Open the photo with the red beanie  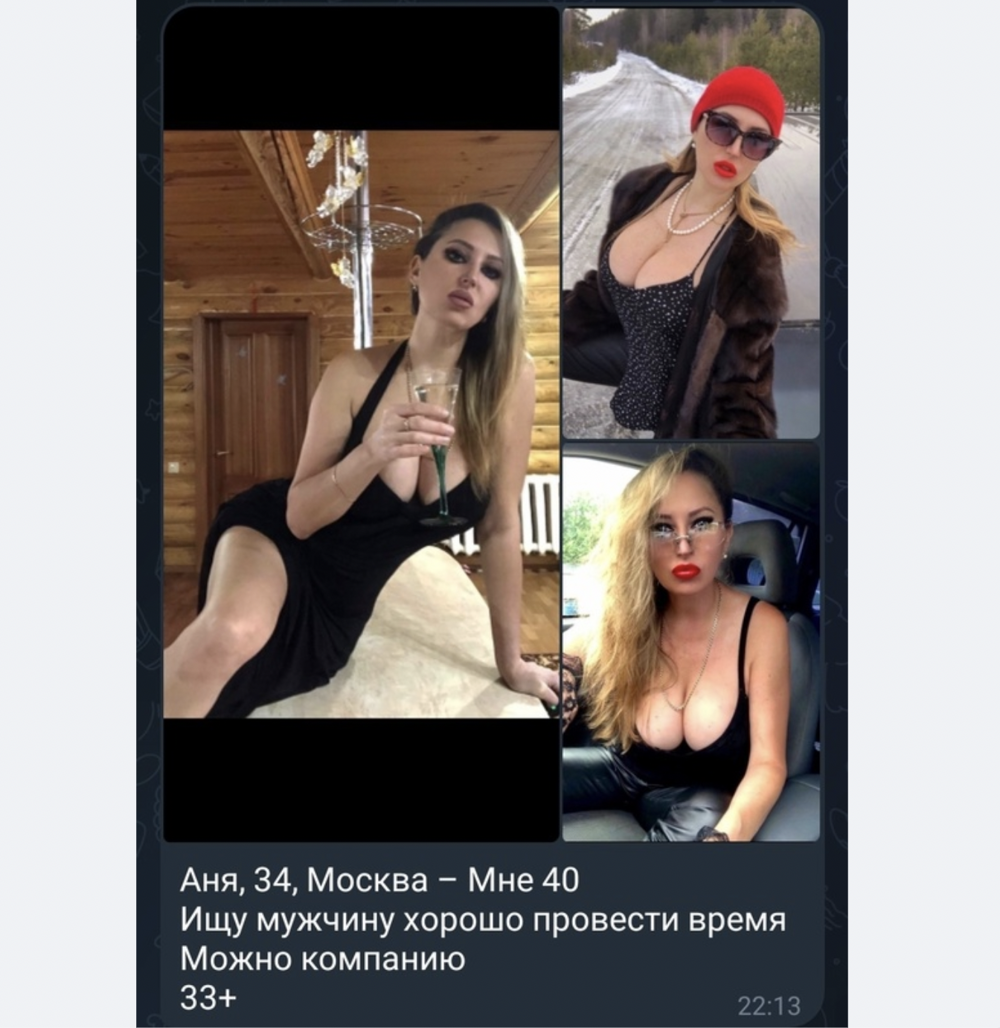click(x=690, y=224)
